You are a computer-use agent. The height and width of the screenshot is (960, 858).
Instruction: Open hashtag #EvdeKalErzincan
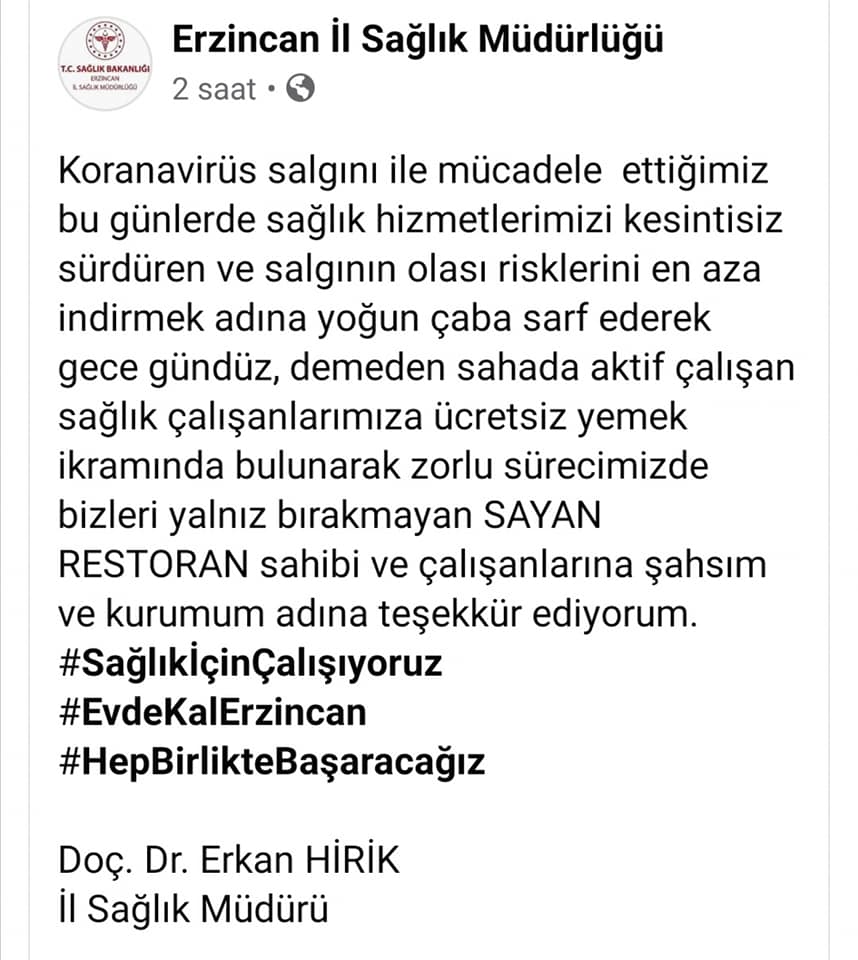click(x=213, y=713)
